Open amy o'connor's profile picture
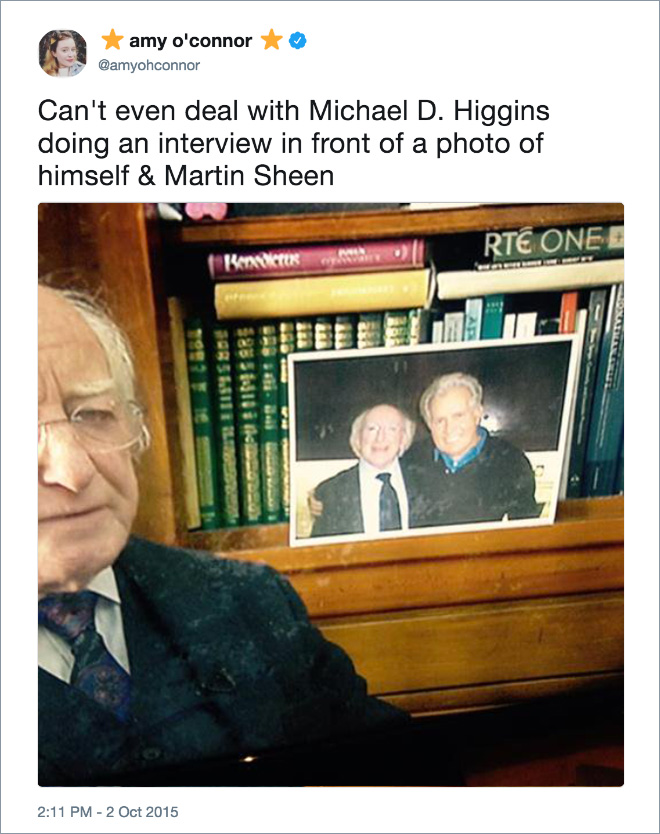Screen dimensions: 660x834 click(62, 53)
